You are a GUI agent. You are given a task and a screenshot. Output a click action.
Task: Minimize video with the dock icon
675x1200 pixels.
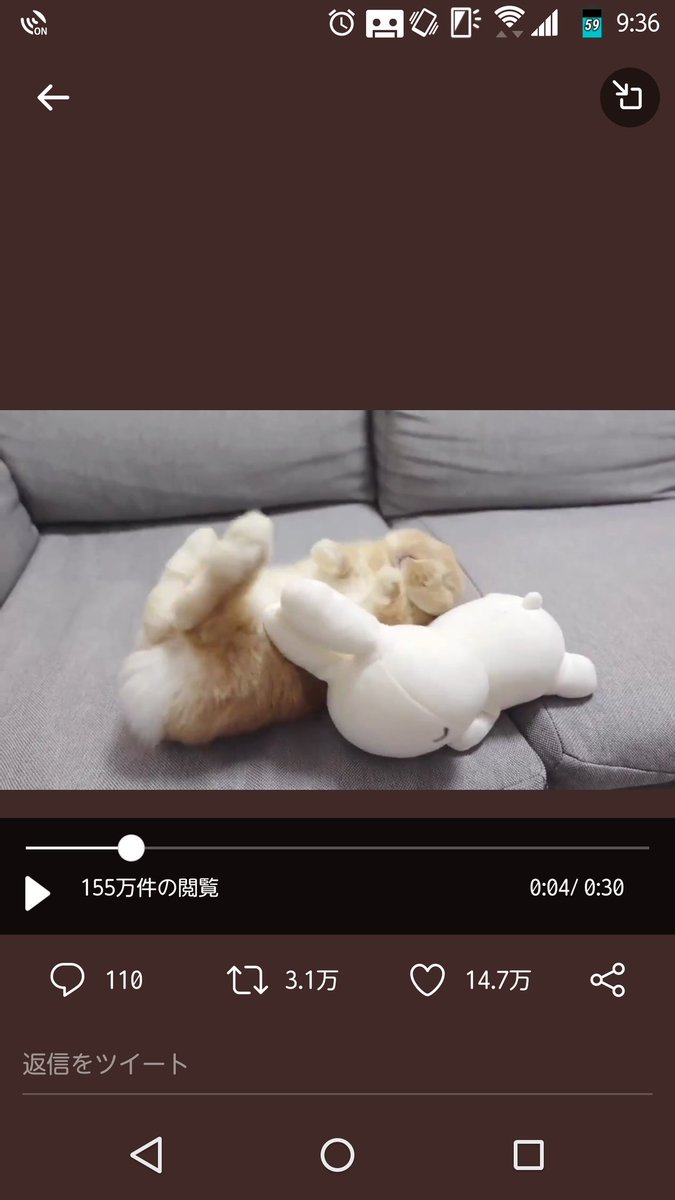629,97
